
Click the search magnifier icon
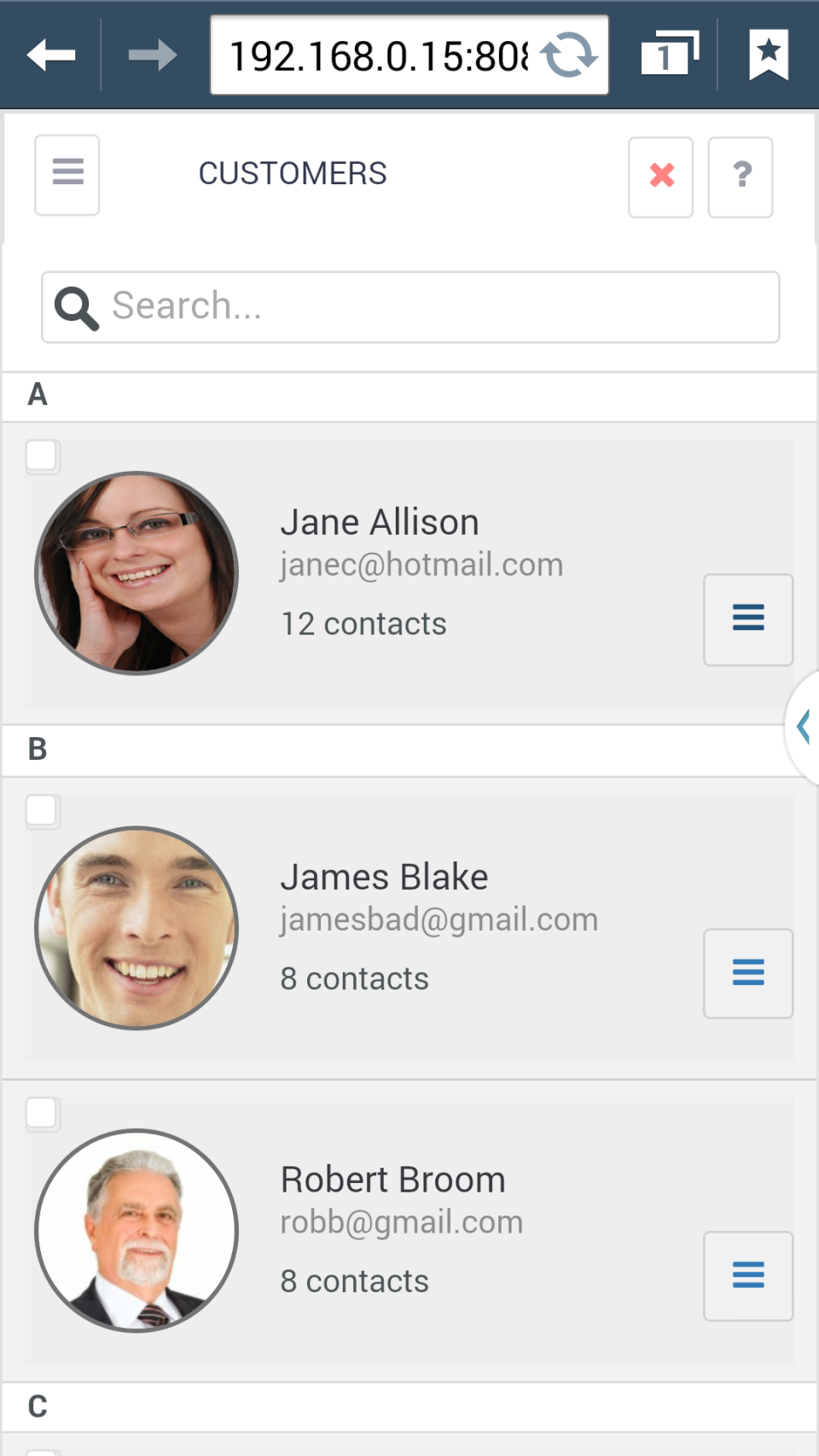[76, 307]
